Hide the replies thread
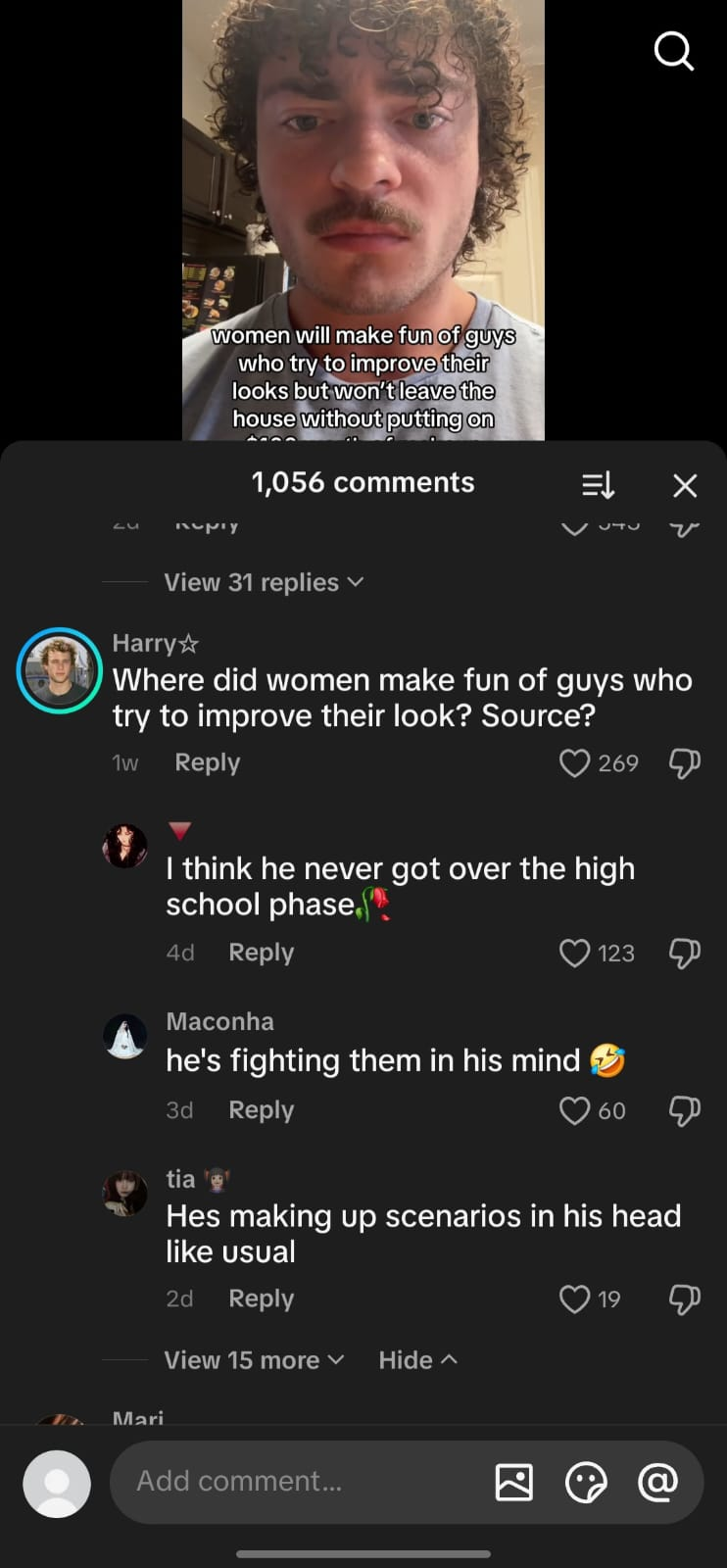This screenshot has height=1568, width=727. click(x=417, y=1360)
